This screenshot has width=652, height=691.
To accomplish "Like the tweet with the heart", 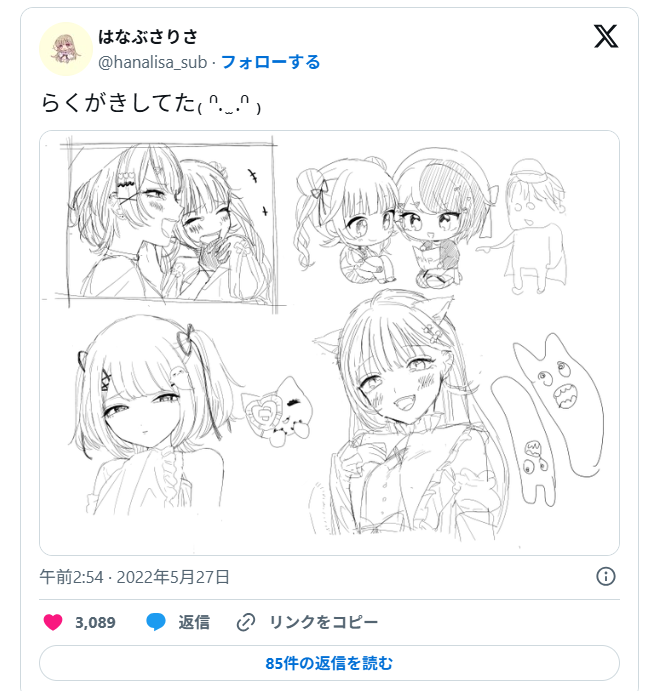I will tap(54, 622).
